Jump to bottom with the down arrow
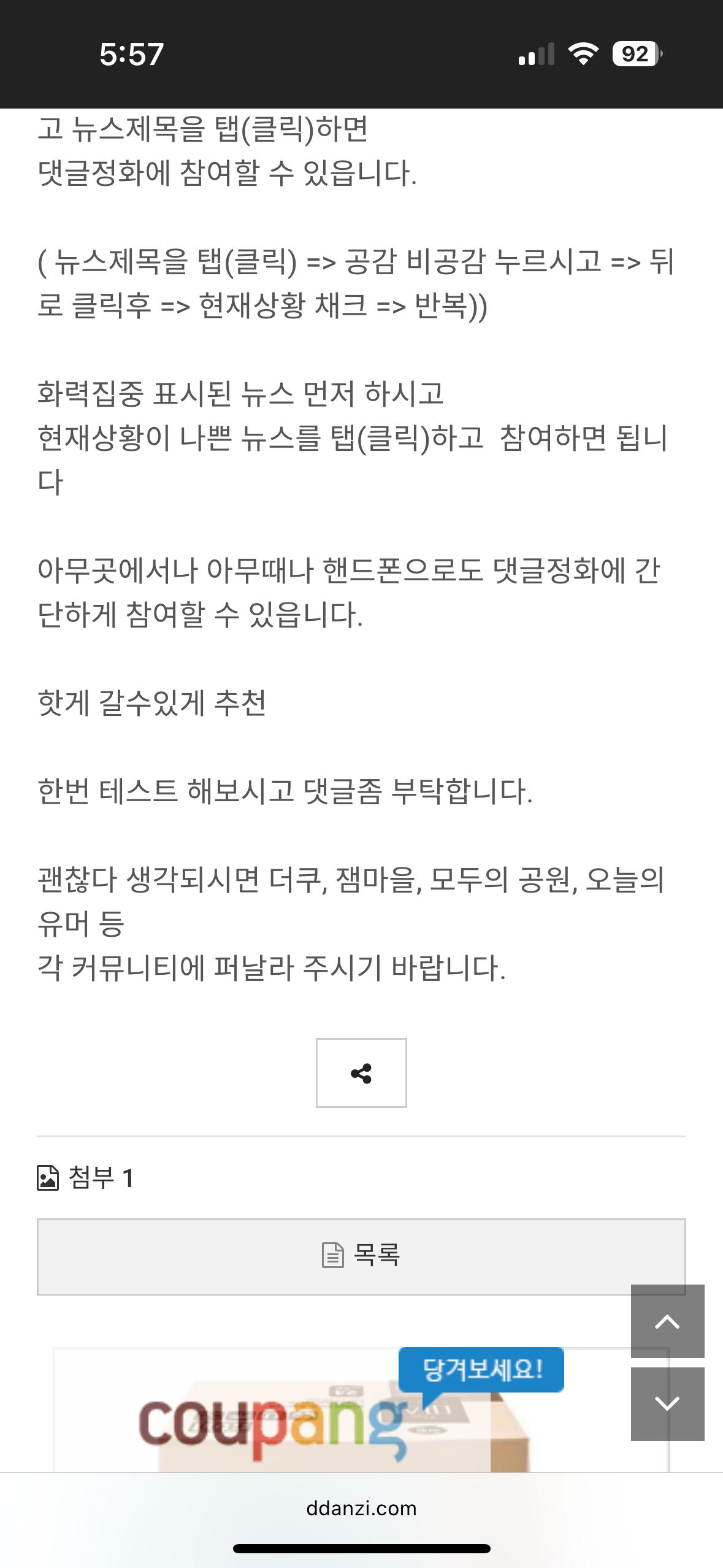 pos(667,1404)
